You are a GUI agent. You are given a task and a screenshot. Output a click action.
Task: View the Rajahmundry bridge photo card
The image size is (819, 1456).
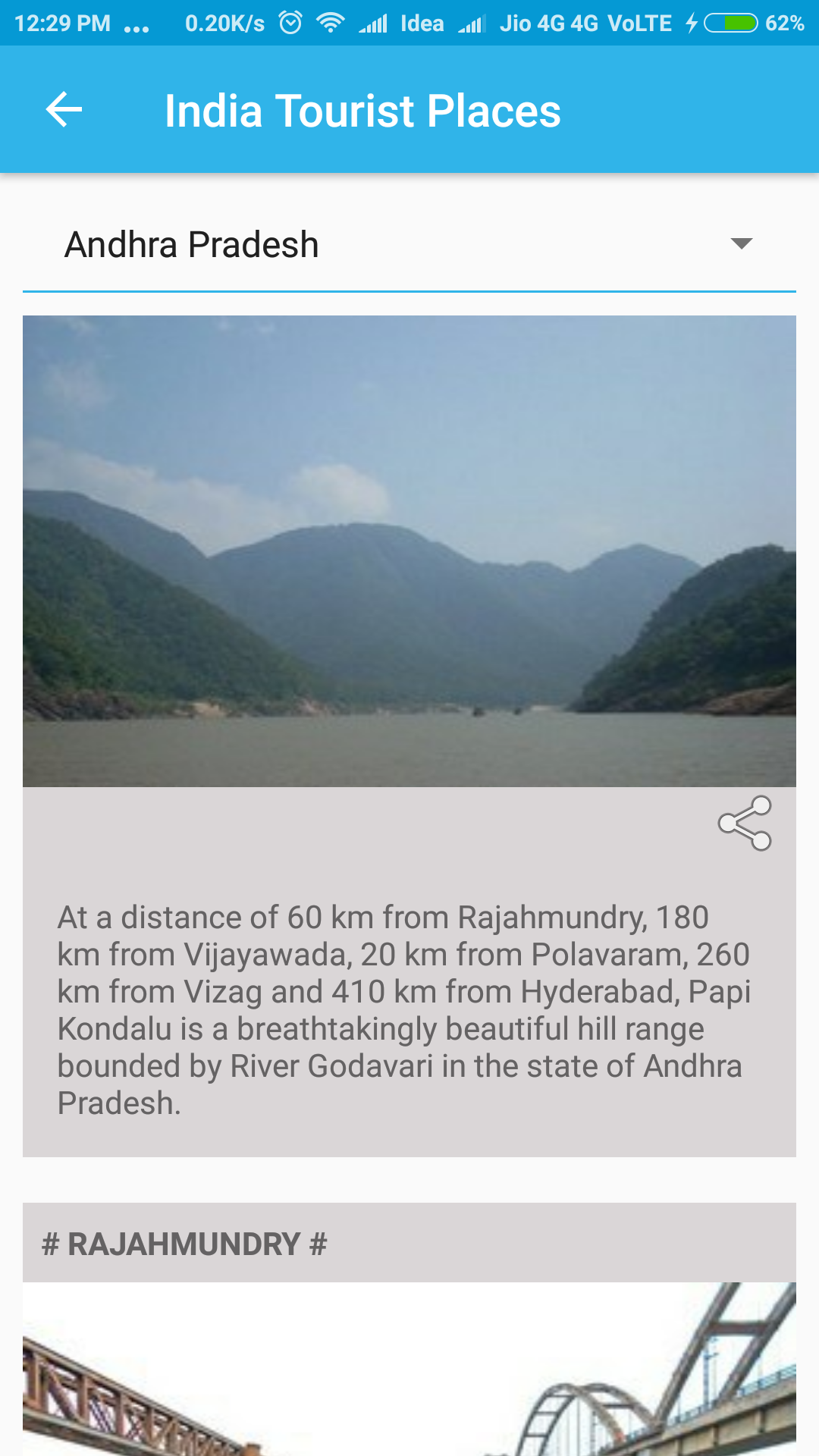click(409, 1368)
